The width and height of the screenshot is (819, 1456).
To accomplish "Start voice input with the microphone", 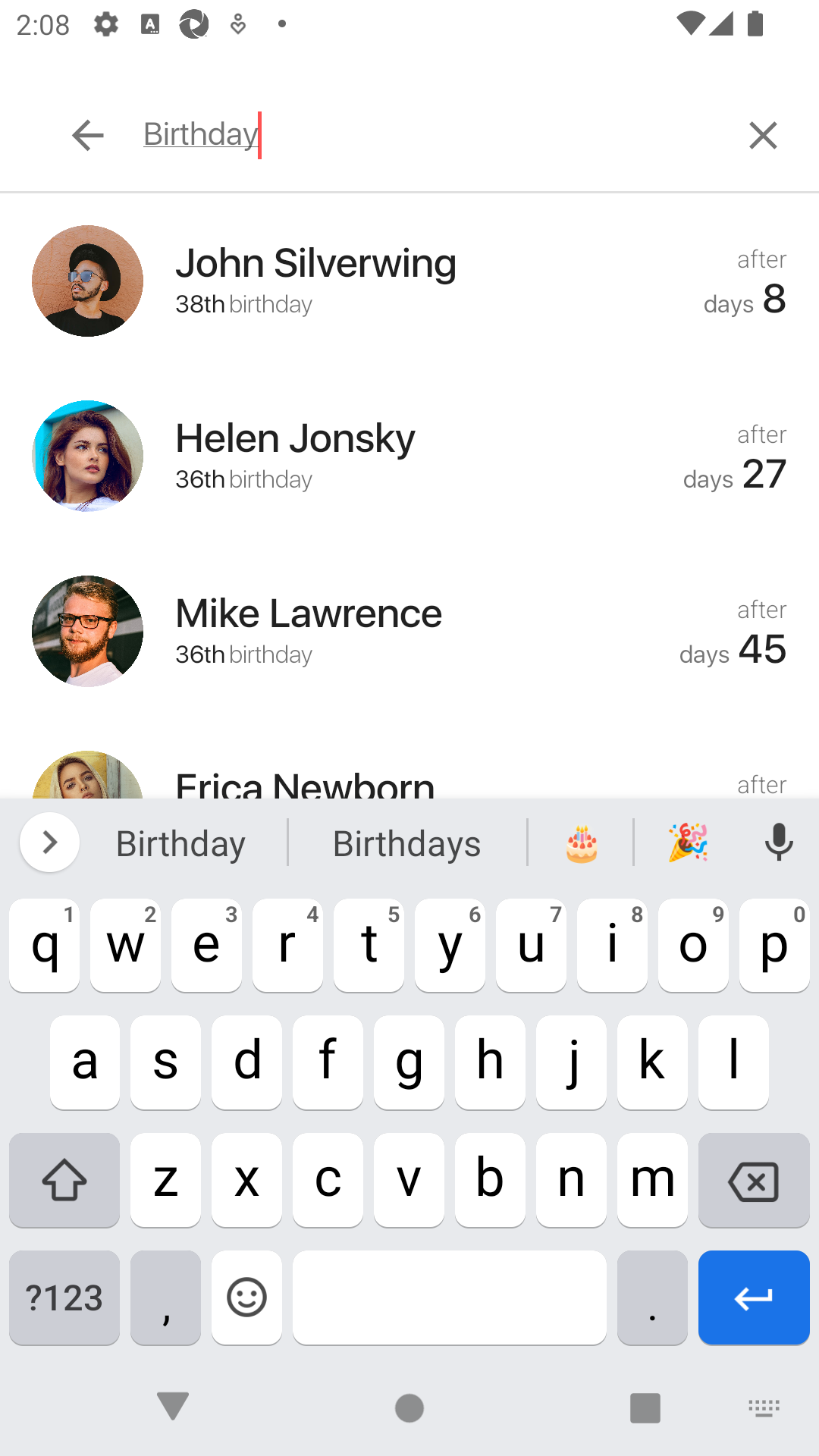I will click(778, 843).
